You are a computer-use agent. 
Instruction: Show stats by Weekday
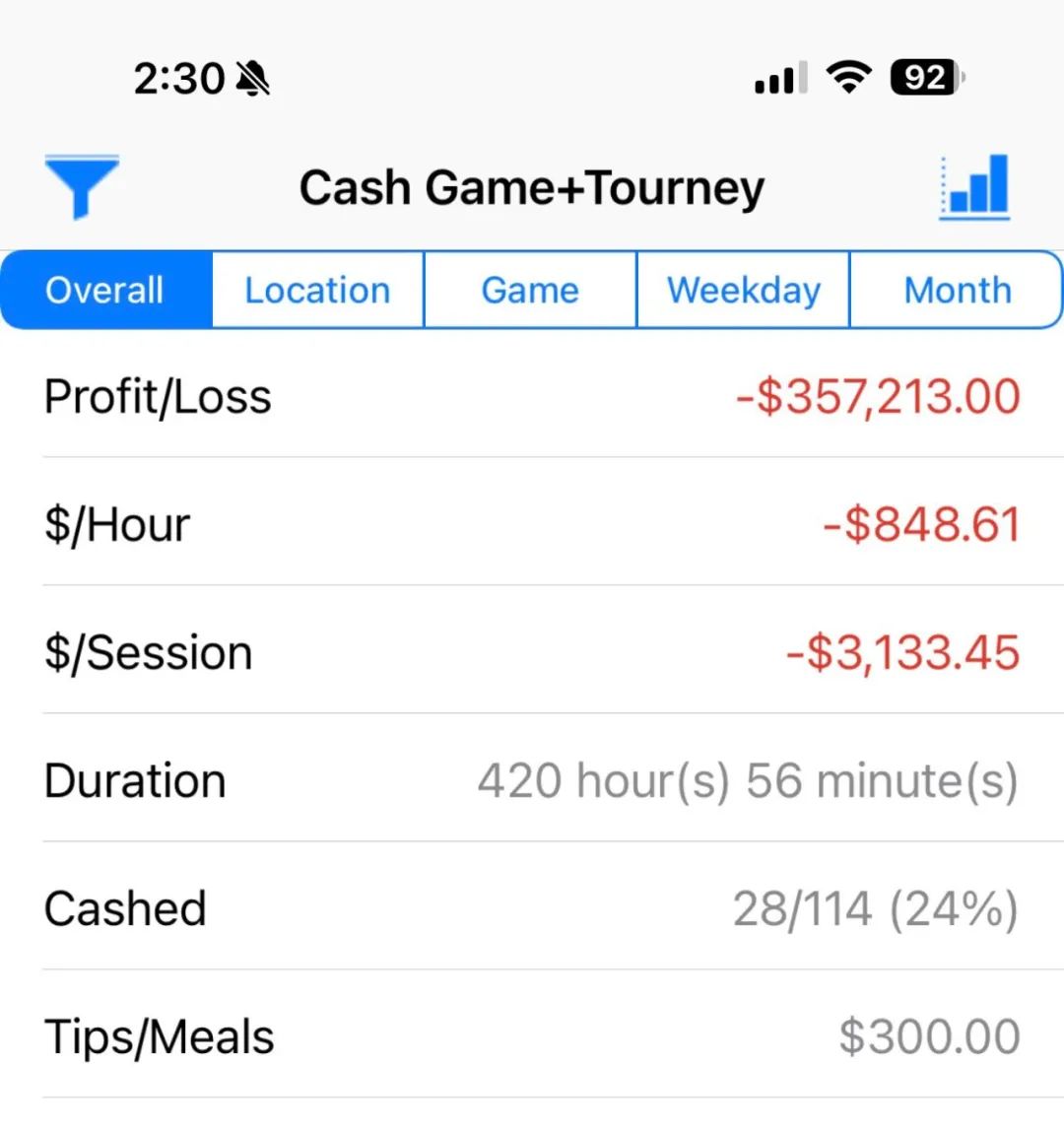[x=743, y=291]
